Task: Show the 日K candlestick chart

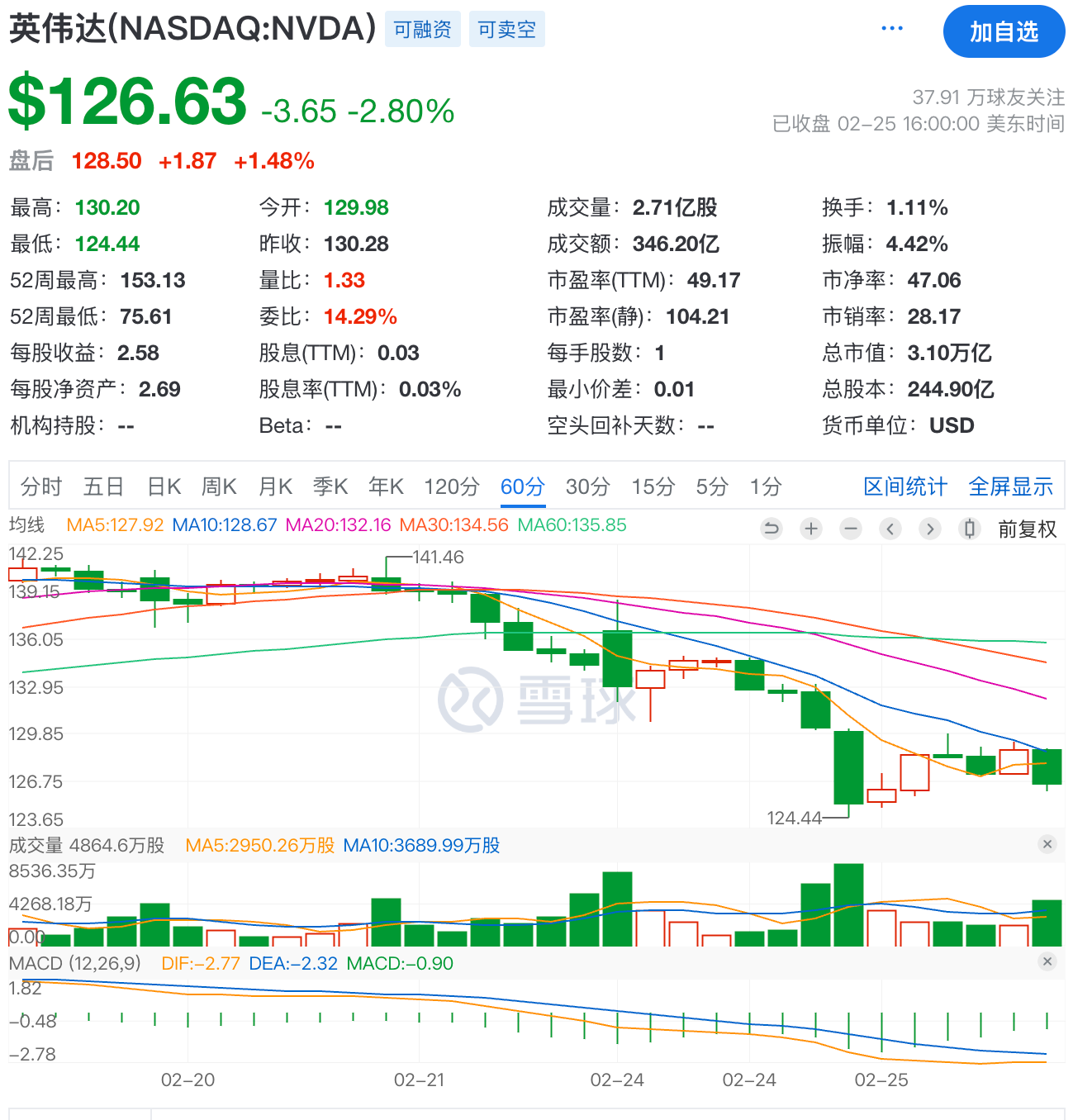Action: coord(164,486)
